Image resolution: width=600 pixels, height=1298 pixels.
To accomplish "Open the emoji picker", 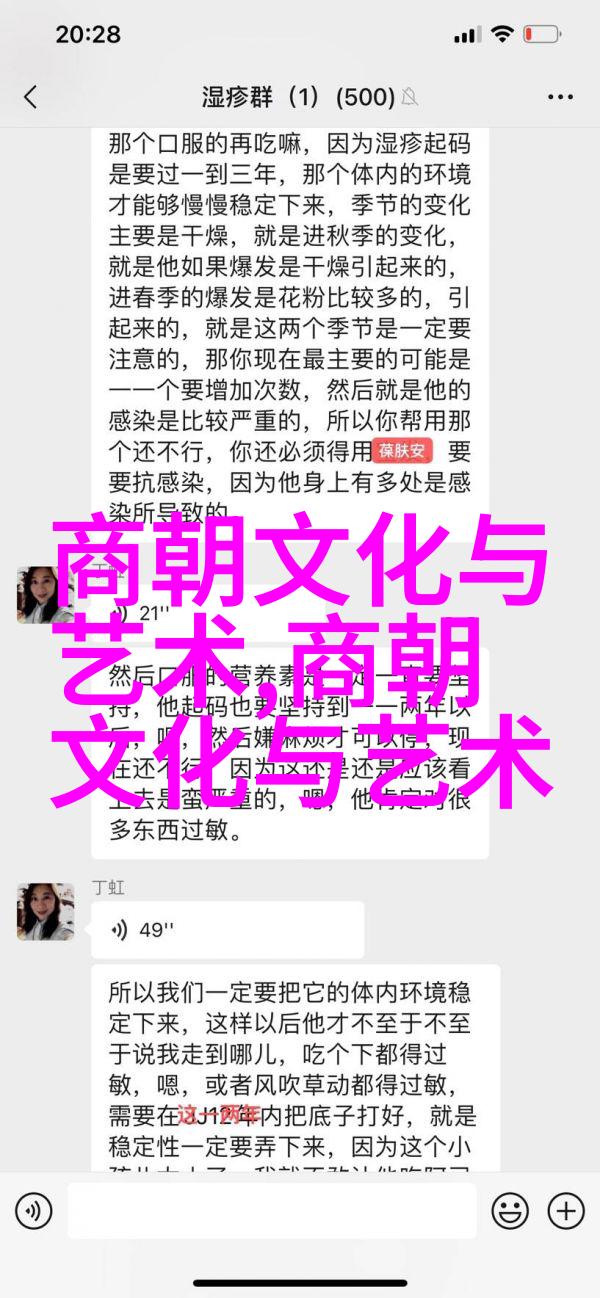I will click(511, 1211).
